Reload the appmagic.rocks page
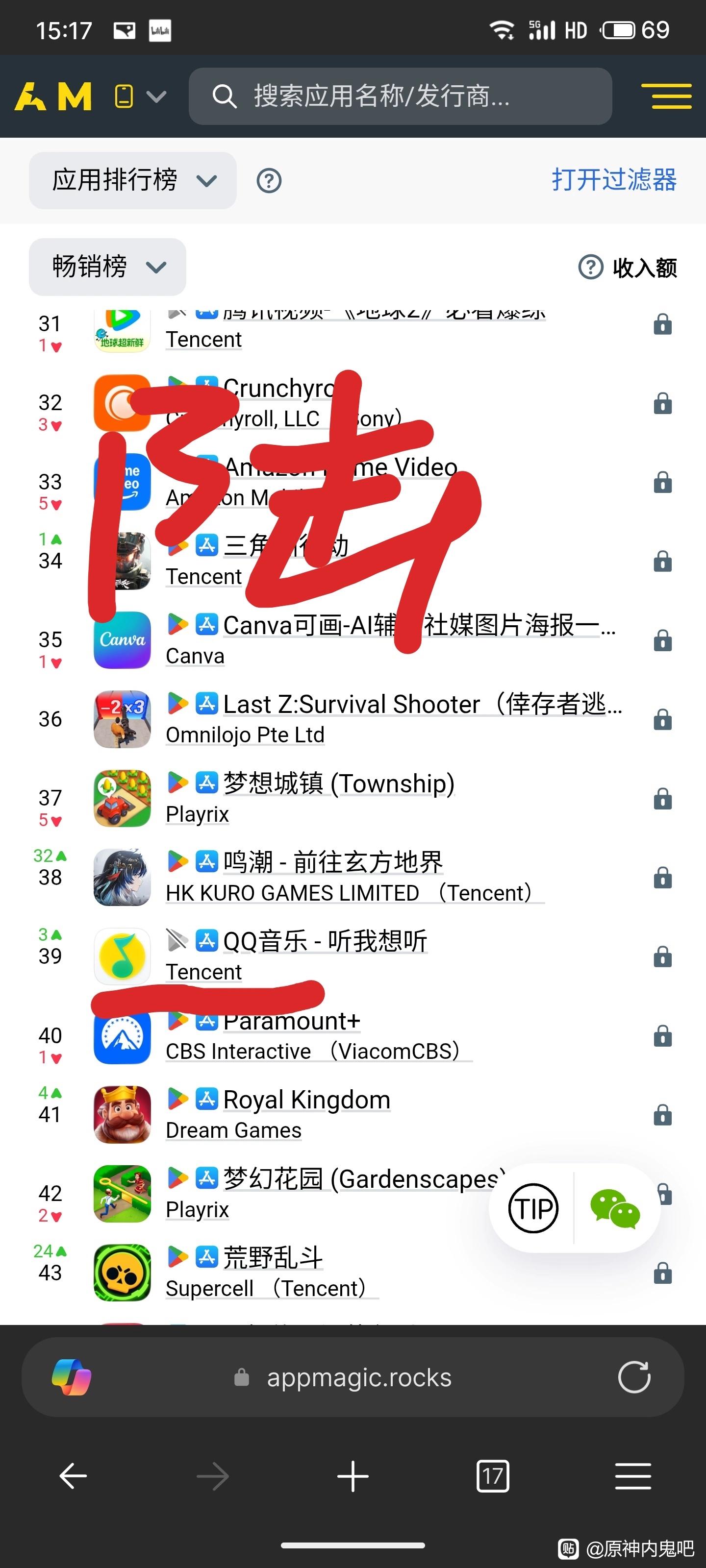This screenshot has height=1568, width=706. 634,1377
